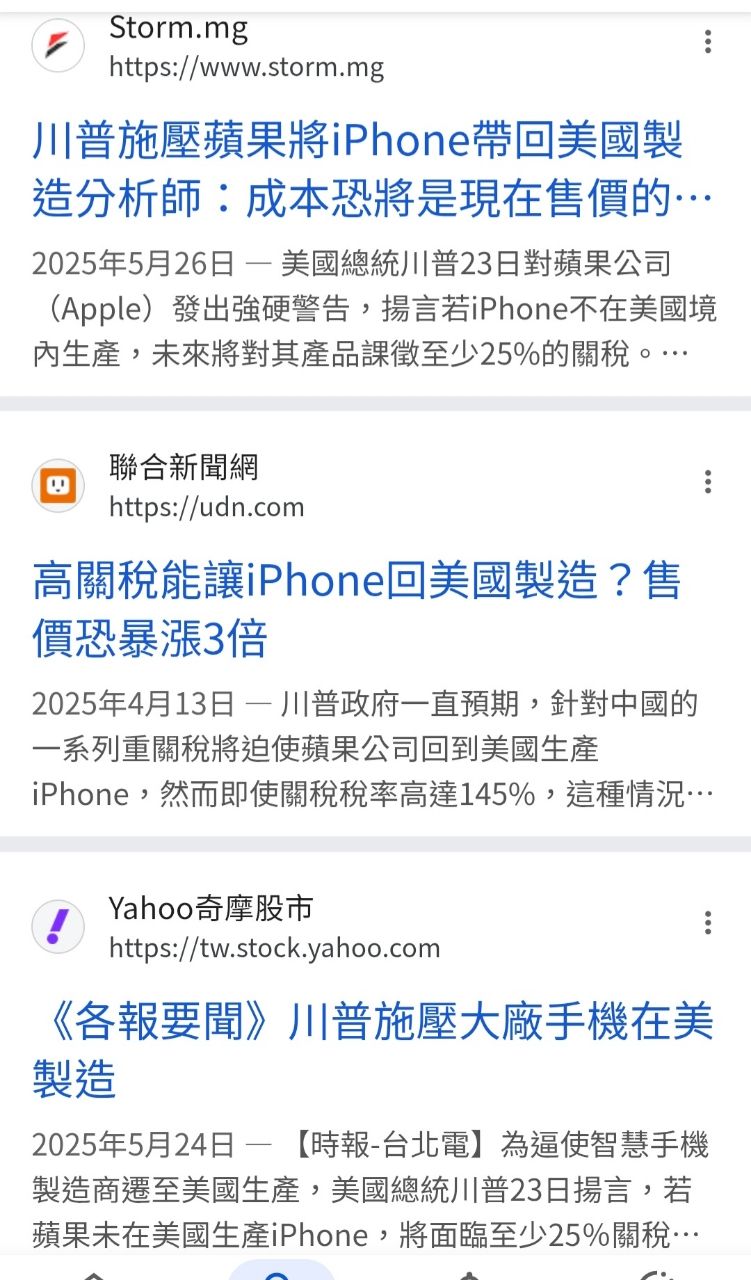Viewport: 751px width, 1280px height.
Task: Open overflow menu for 聯合新聞網 result
Action: (707, 482)
